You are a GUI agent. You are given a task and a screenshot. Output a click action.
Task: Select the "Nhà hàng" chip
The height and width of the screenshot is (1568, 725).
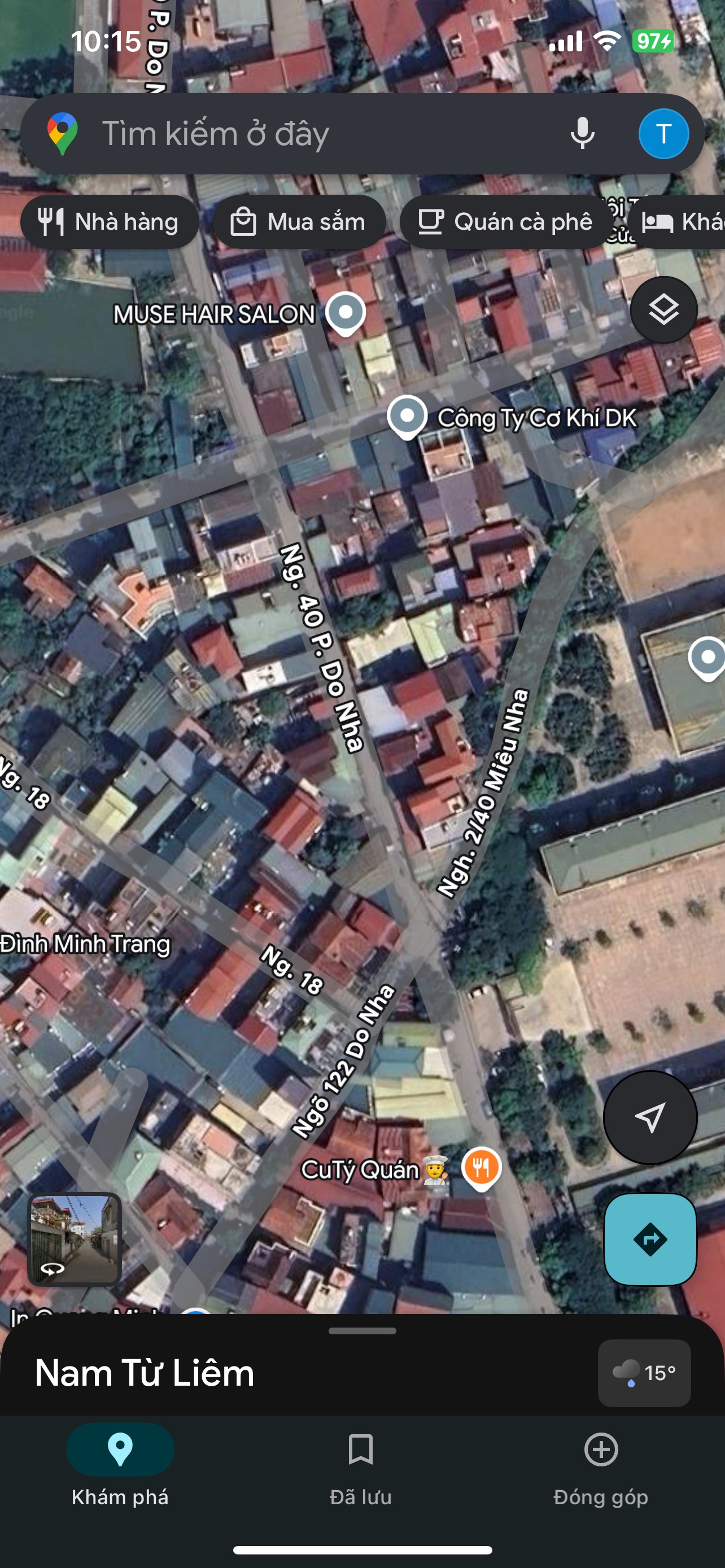pos(110,222)
